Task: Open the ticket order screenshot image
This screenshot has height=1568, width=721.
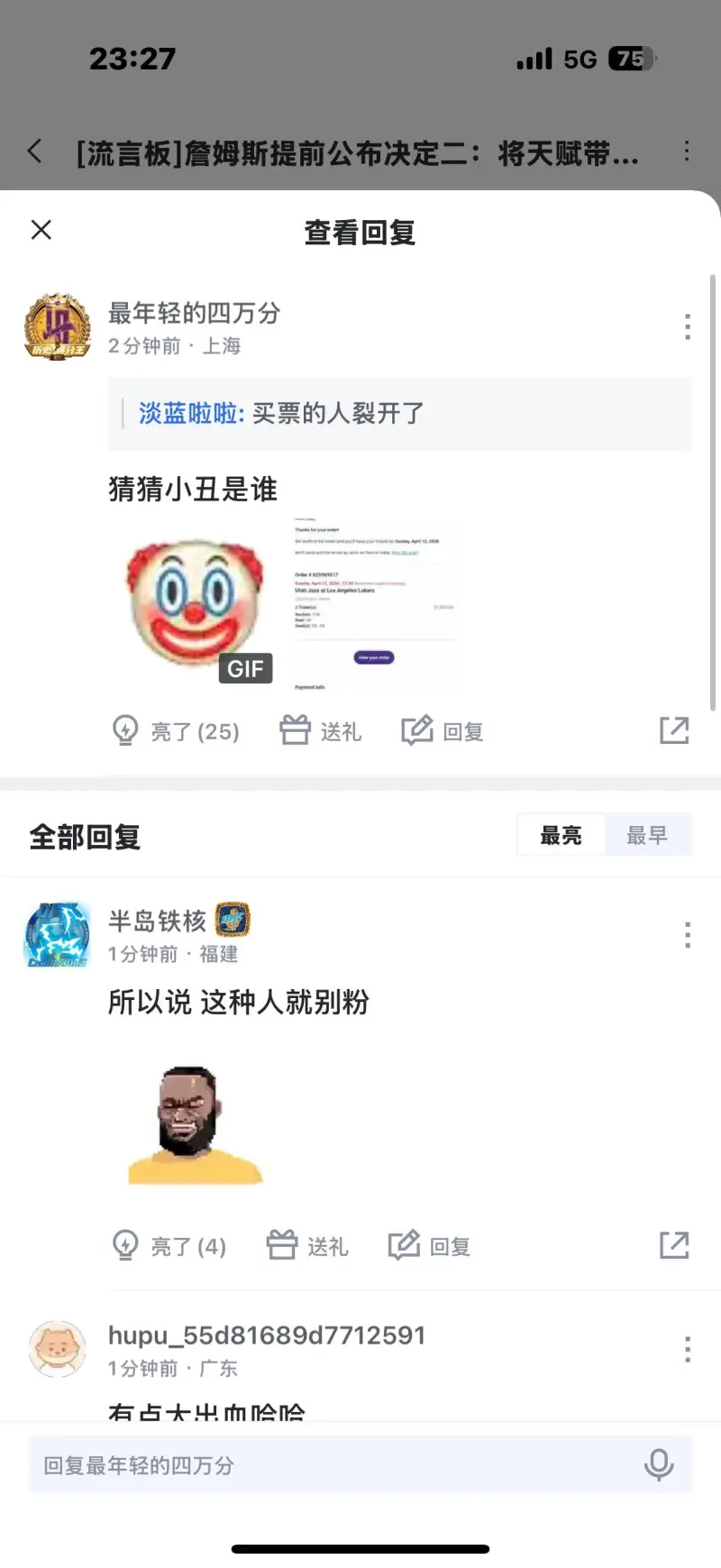Action: pos(373,604)
